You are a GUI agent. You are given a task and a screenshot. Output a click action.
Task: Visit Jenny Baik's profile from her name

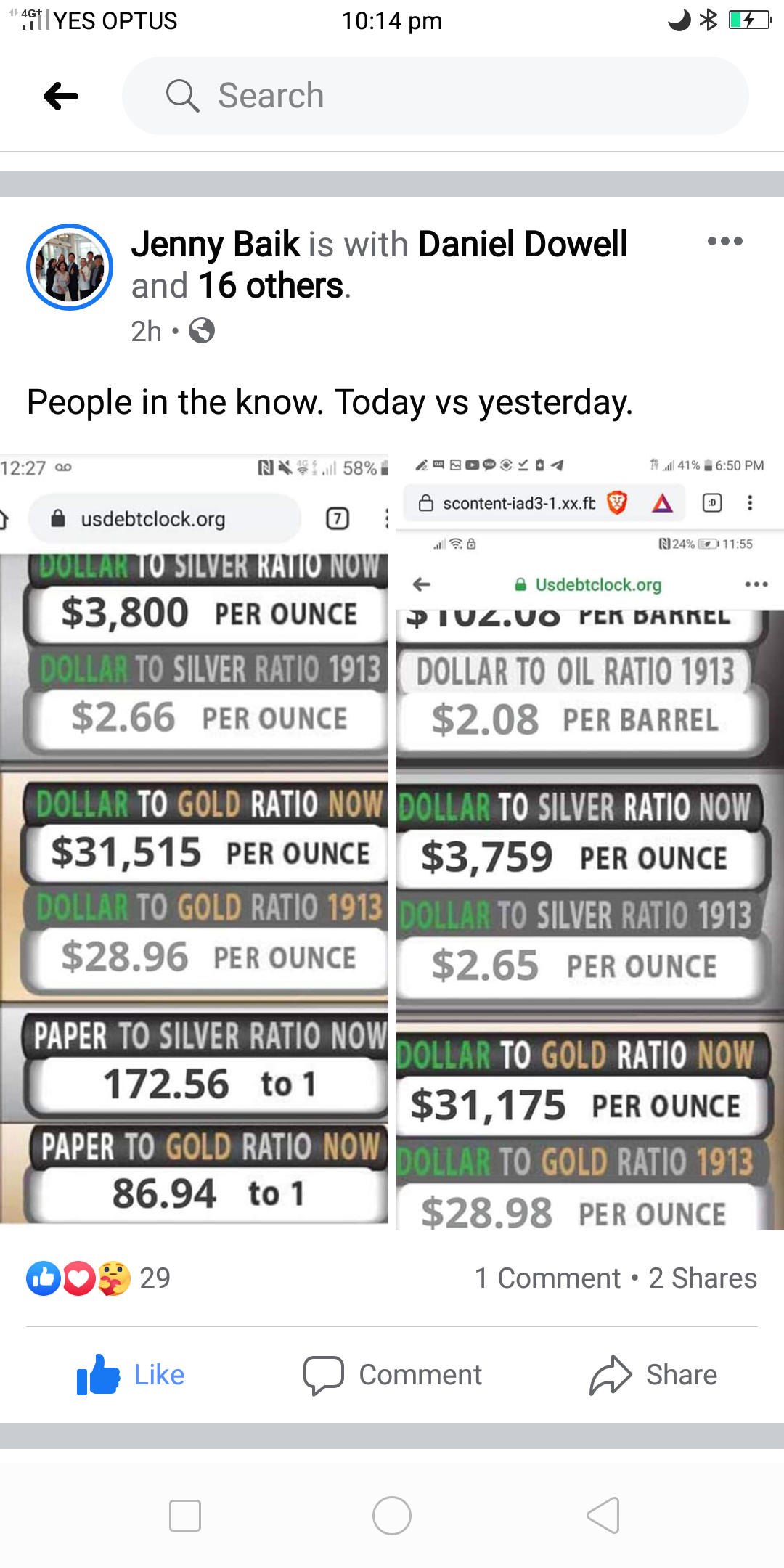pos(216,244)
